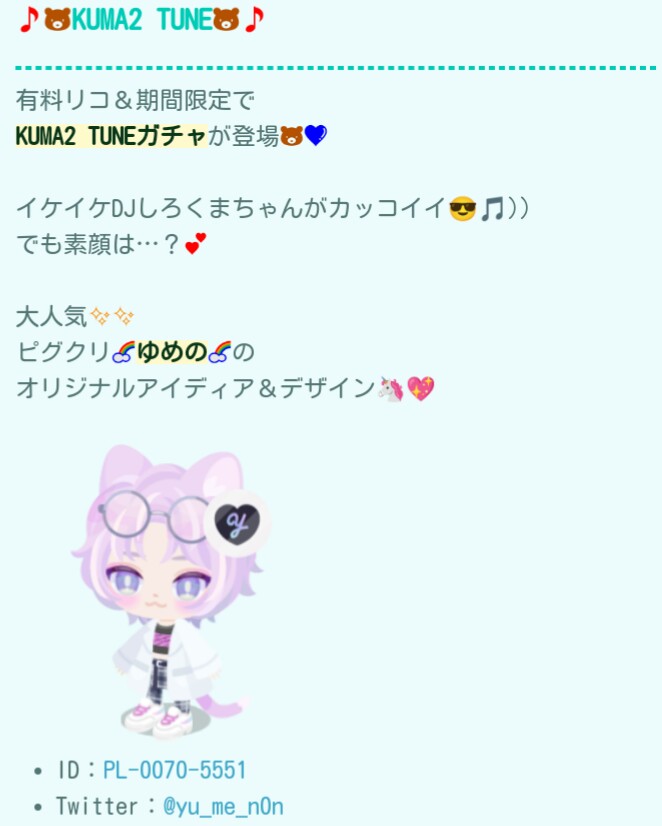The height and width of the screenshot is (826, 662).
Task: Open the @yu_me_n0n Twitter link
Action: (223, 806)
